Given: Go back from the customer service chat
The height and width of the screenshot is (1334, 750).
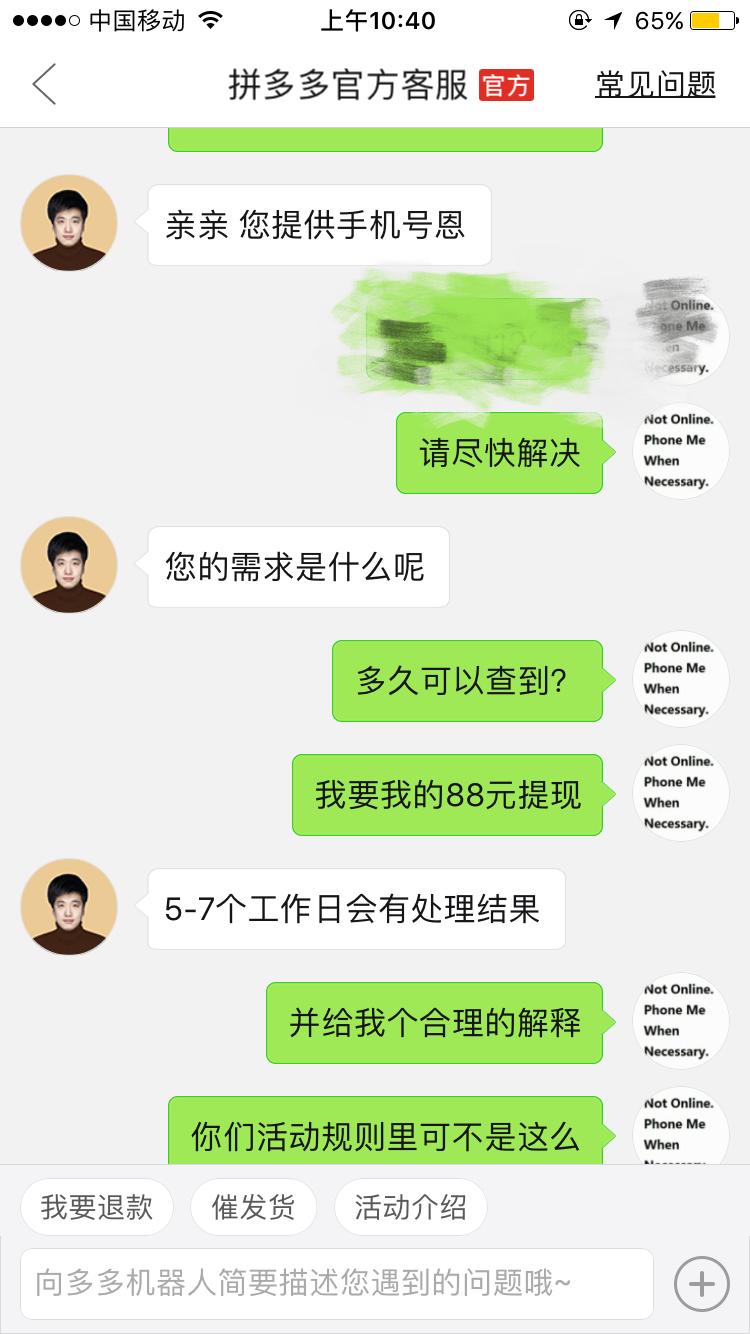Looking at the screenshot, I should click(44, 85).
